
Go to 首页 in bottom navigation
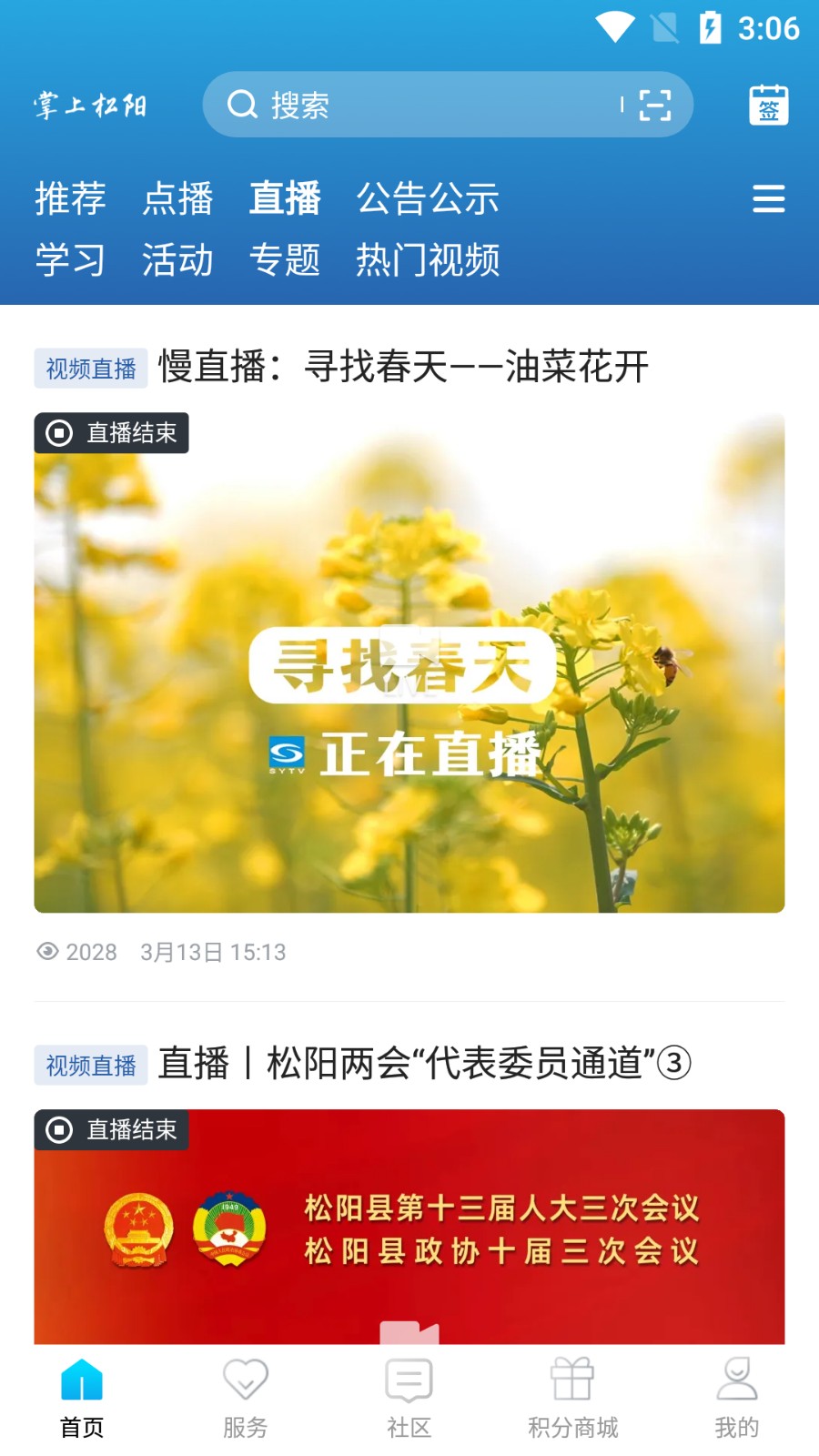(x=82, y=1398)
